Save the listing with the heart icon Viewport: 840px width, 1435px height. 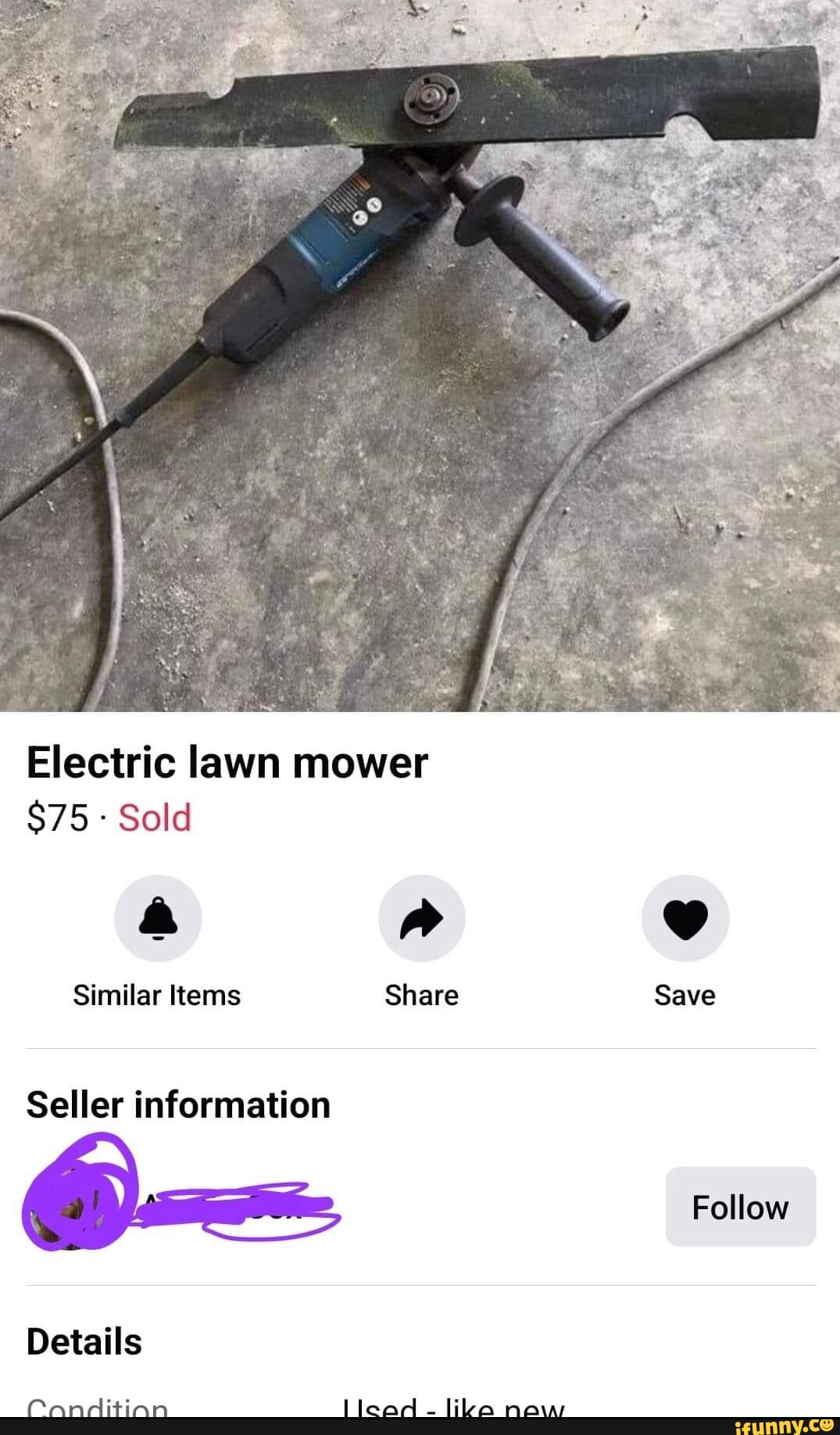[685, 918]
